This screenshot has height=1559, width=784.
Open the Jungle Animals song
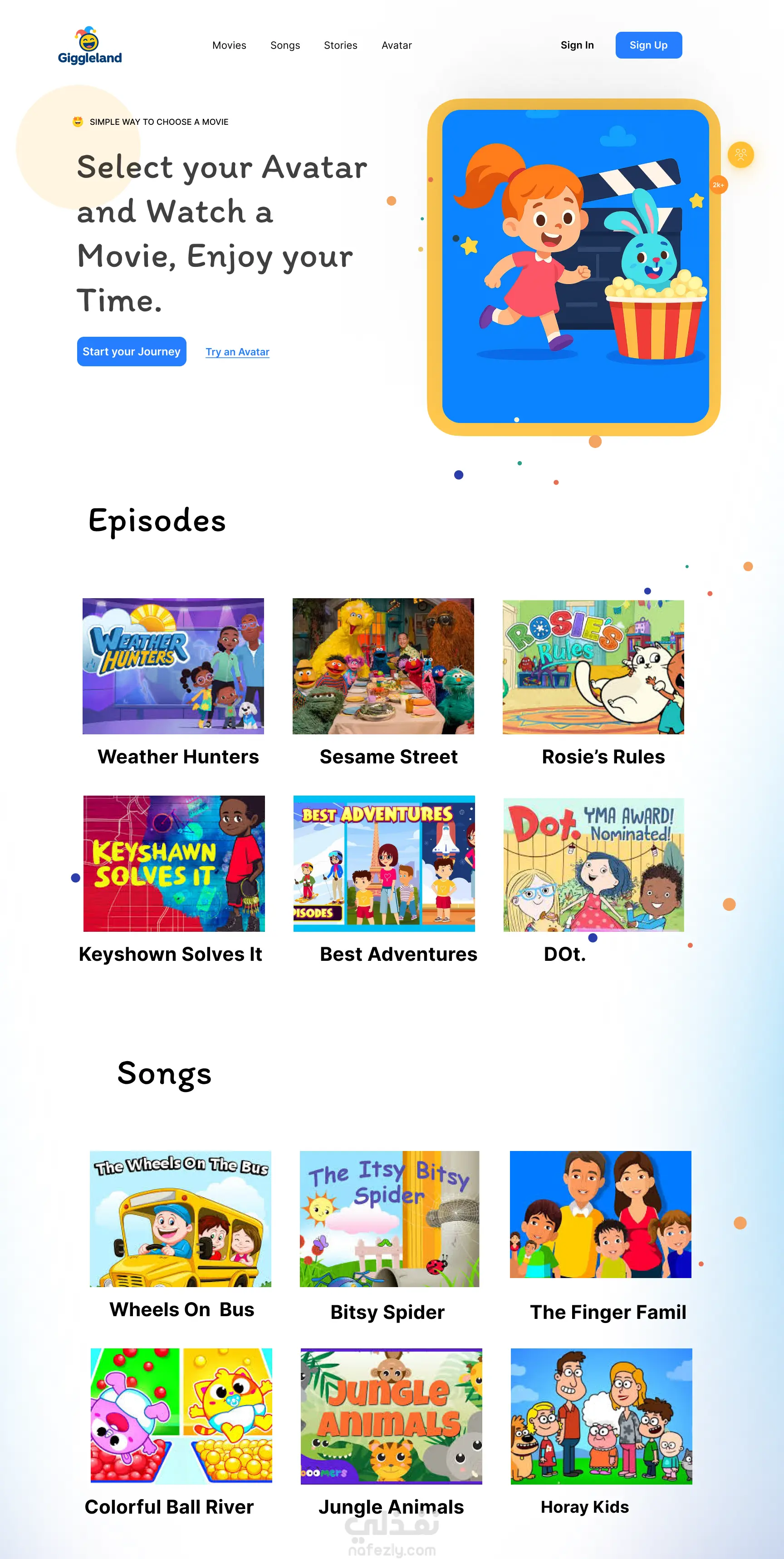coord(391,1416)
